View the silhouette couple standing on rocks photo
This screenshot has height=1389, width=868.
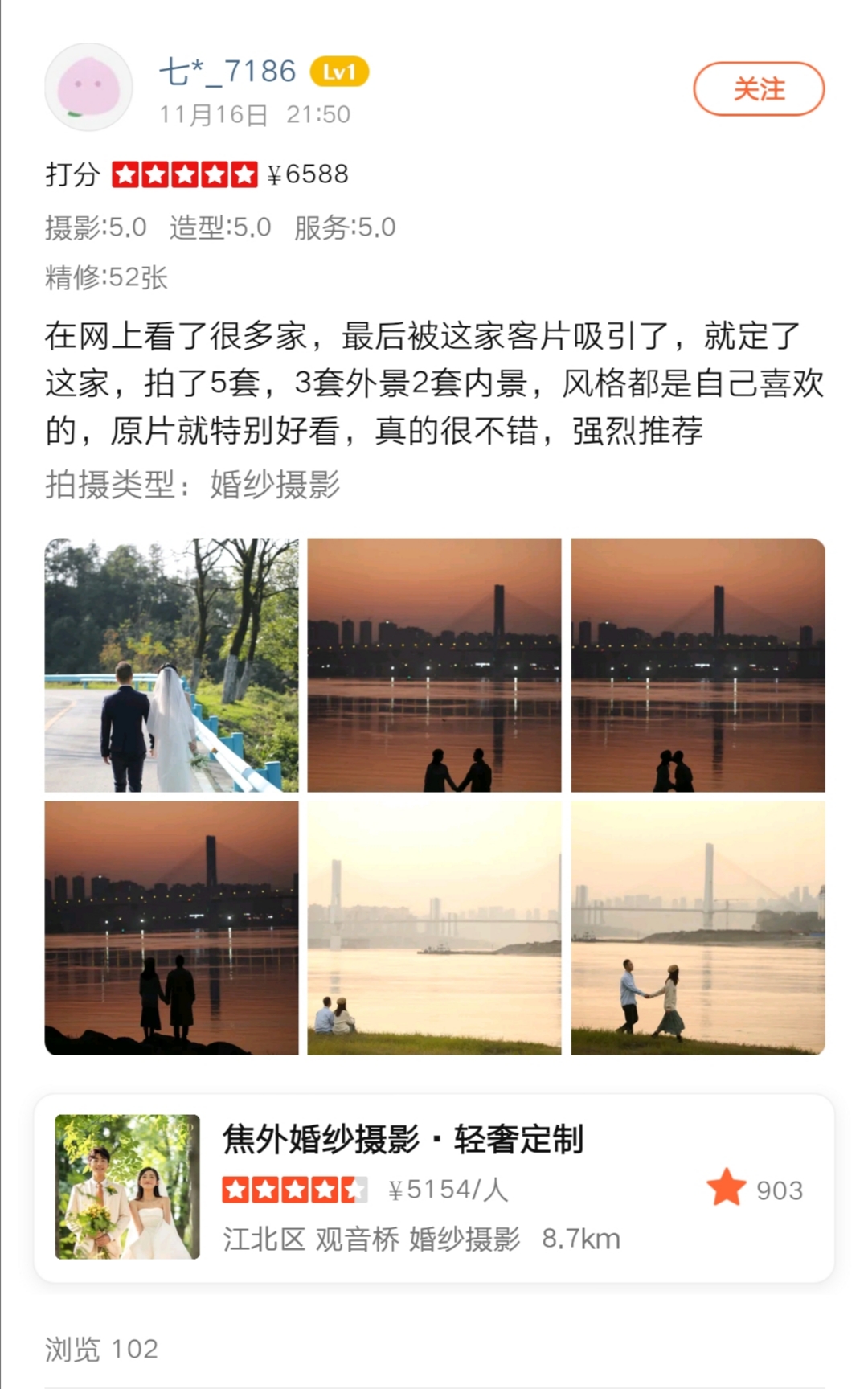[171, 928]
